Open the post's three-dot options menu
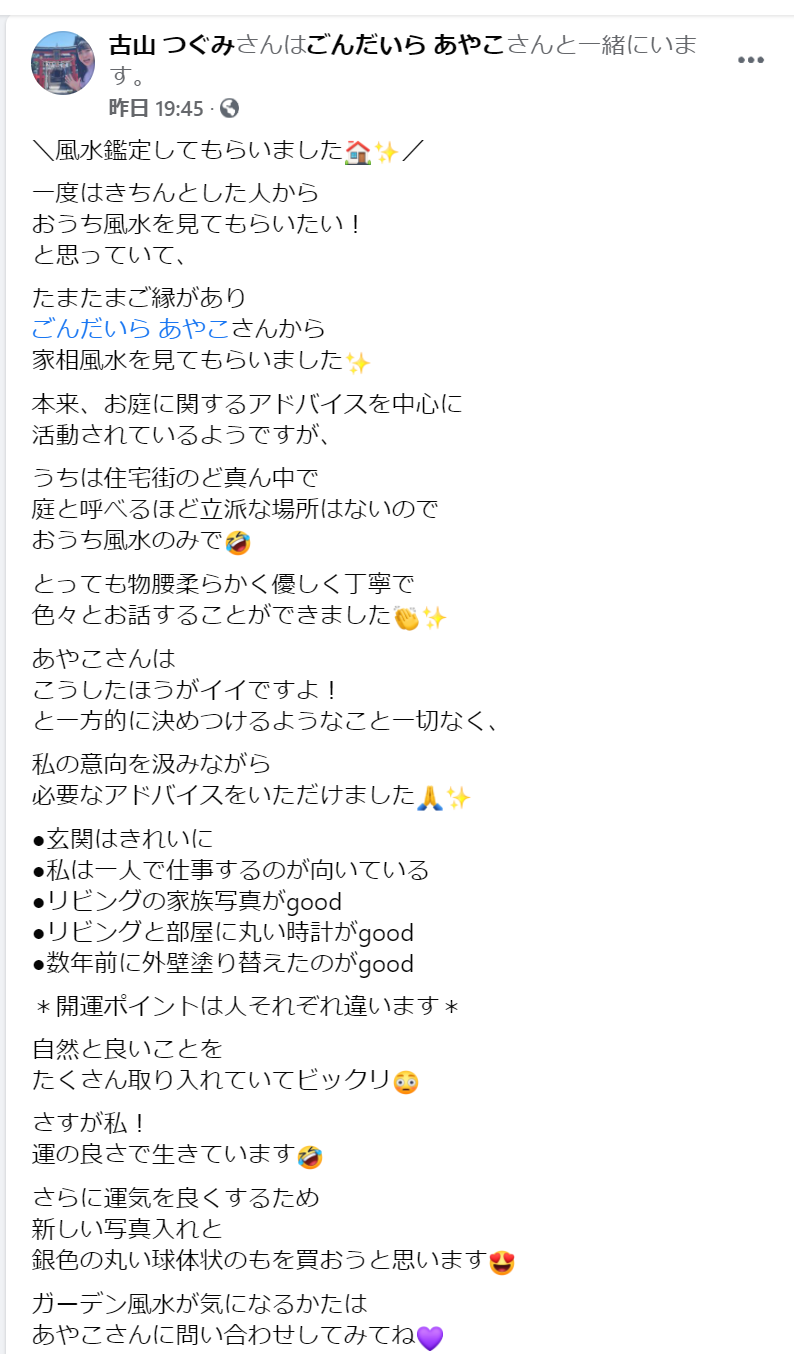The image size is (794, 1354). click(750, 61)
